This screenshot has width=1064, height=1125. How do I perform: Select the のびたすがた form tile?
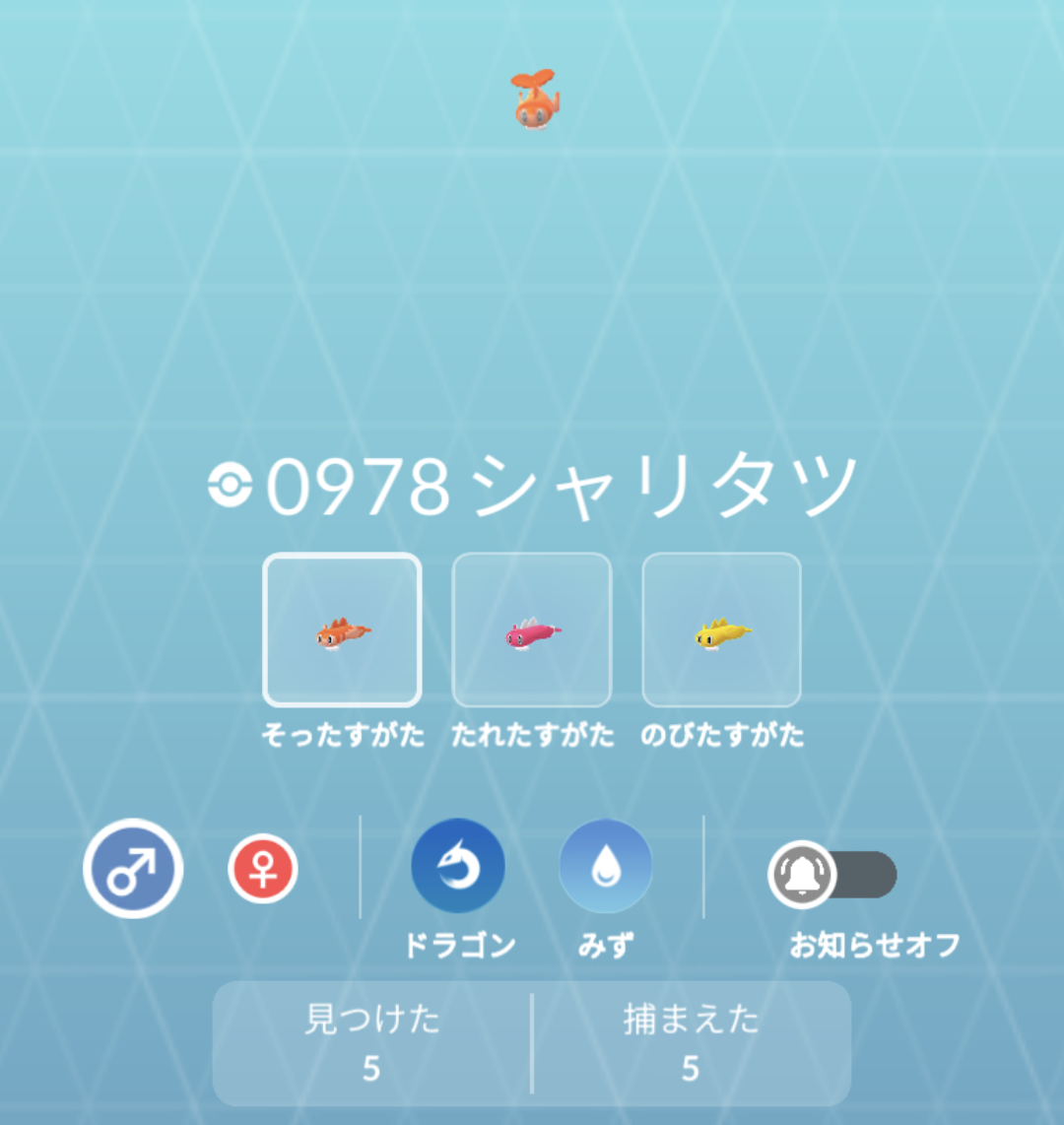point(721,630)
